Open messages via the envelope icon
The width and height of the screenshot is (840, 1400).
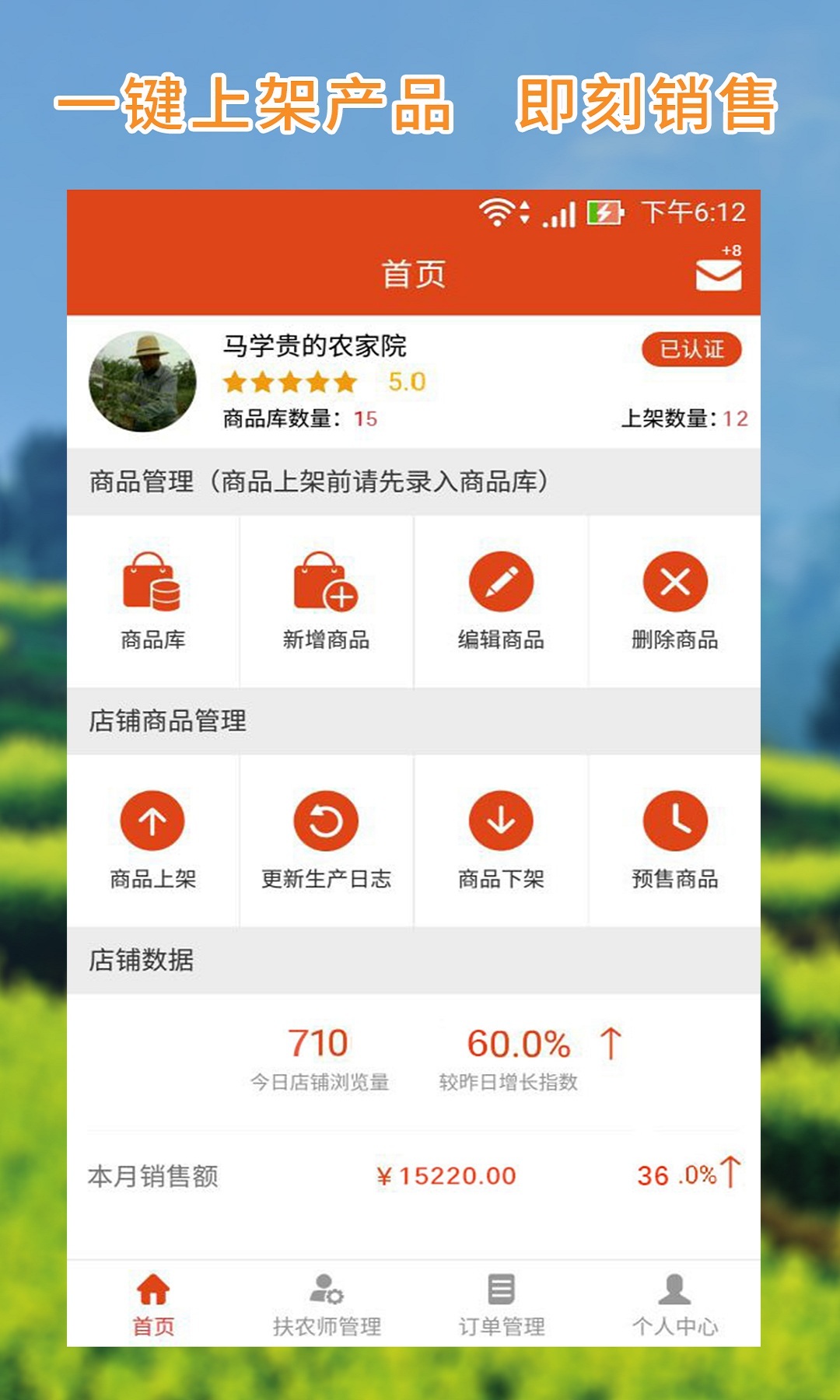719,274
